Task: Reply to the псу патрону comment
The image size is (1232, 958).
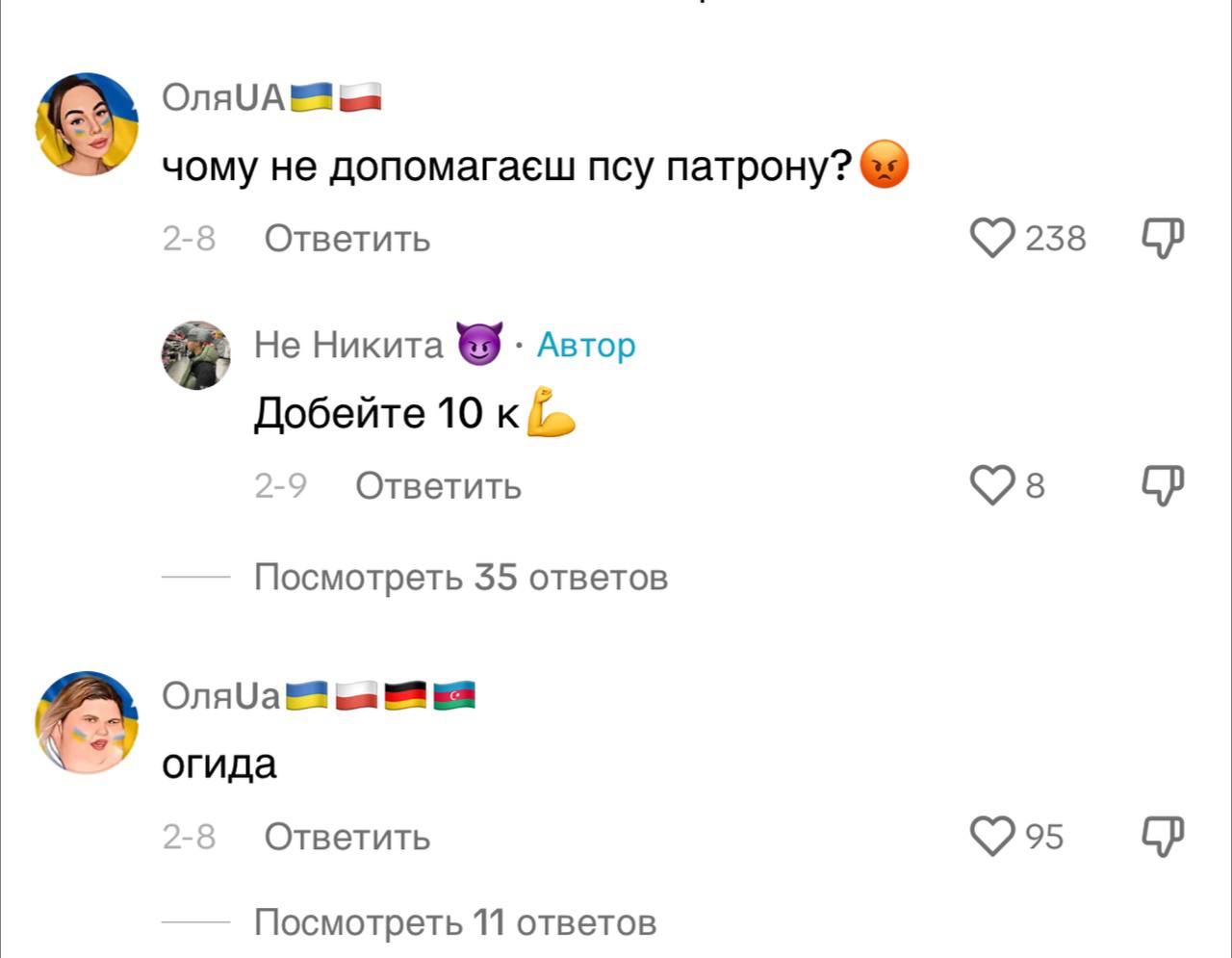Action: click(347, 238)
